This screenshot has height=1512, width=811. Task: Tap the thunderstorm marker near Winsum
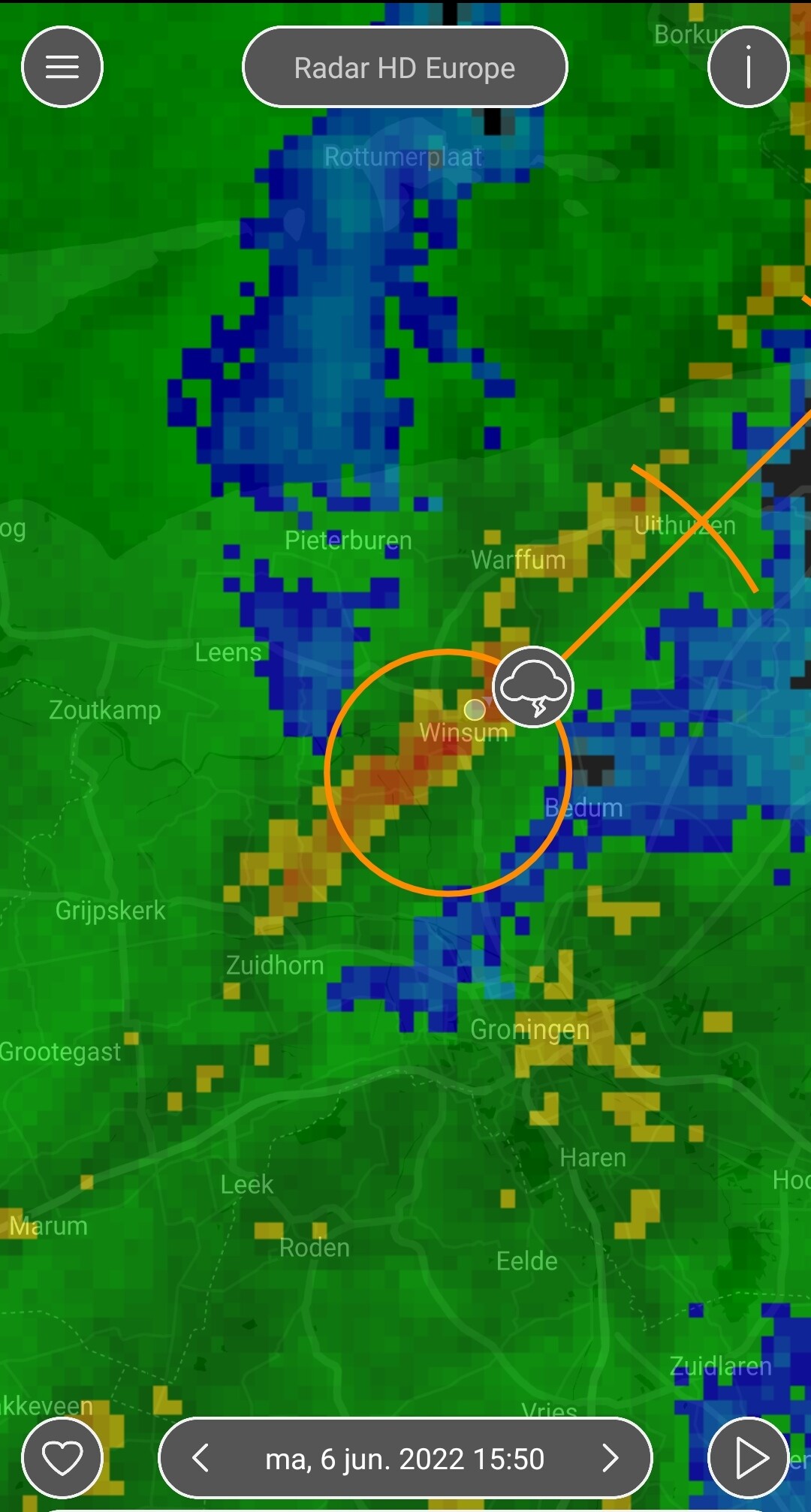tap(533, 687)
